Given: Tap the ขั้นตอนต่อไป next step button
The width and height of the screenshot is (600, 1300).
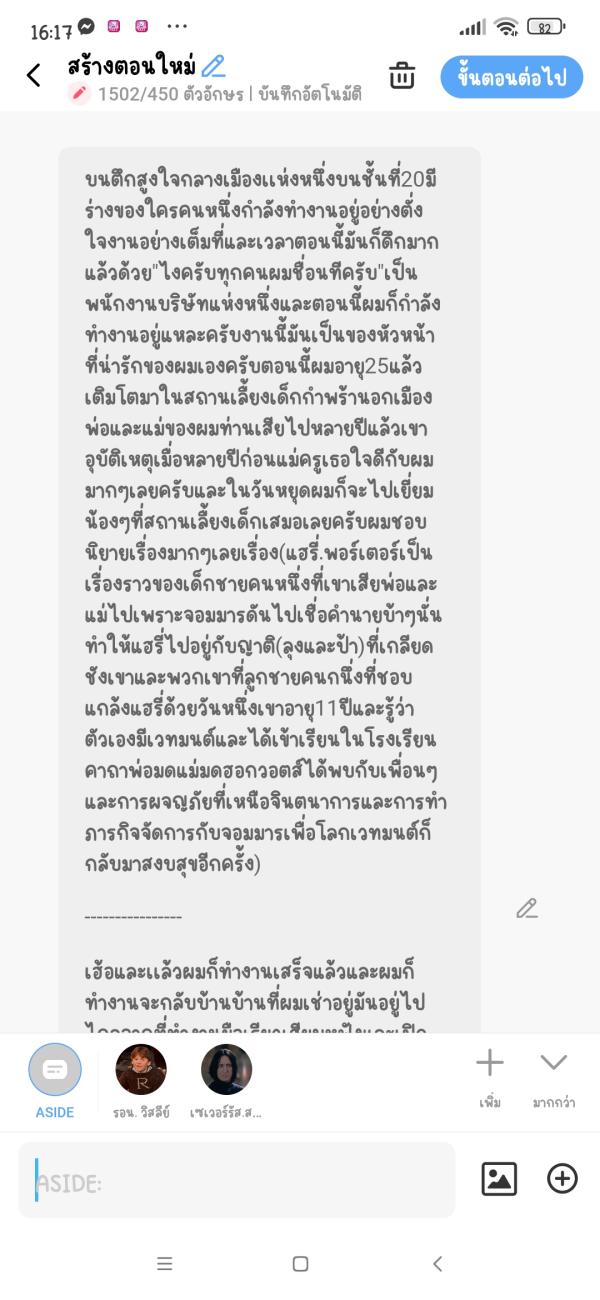Looking at the screenshot, I should (511, 77).
